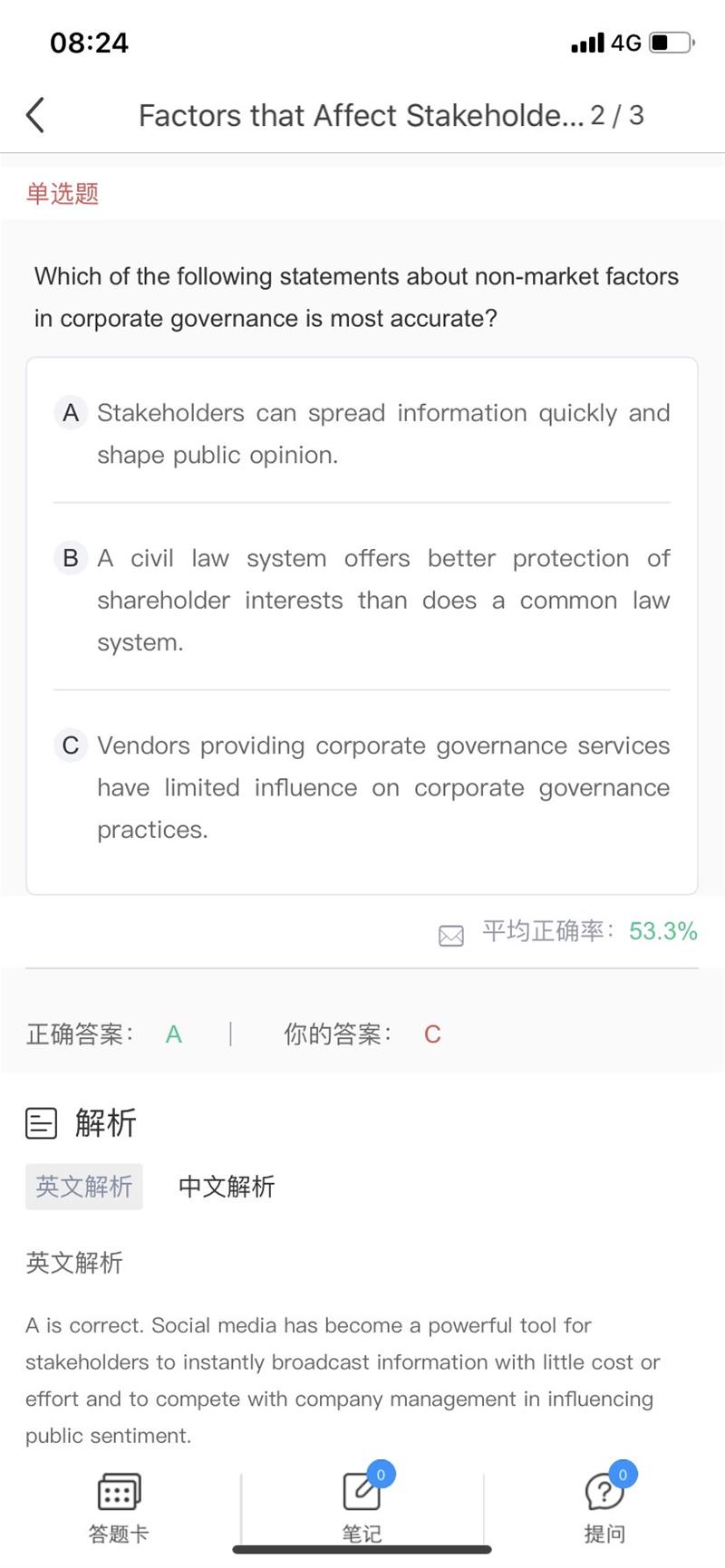725x1568 pixels.
Task: Switch to the 英文解析 tab
Action: pyautogui.click(x=83, y=1186)
